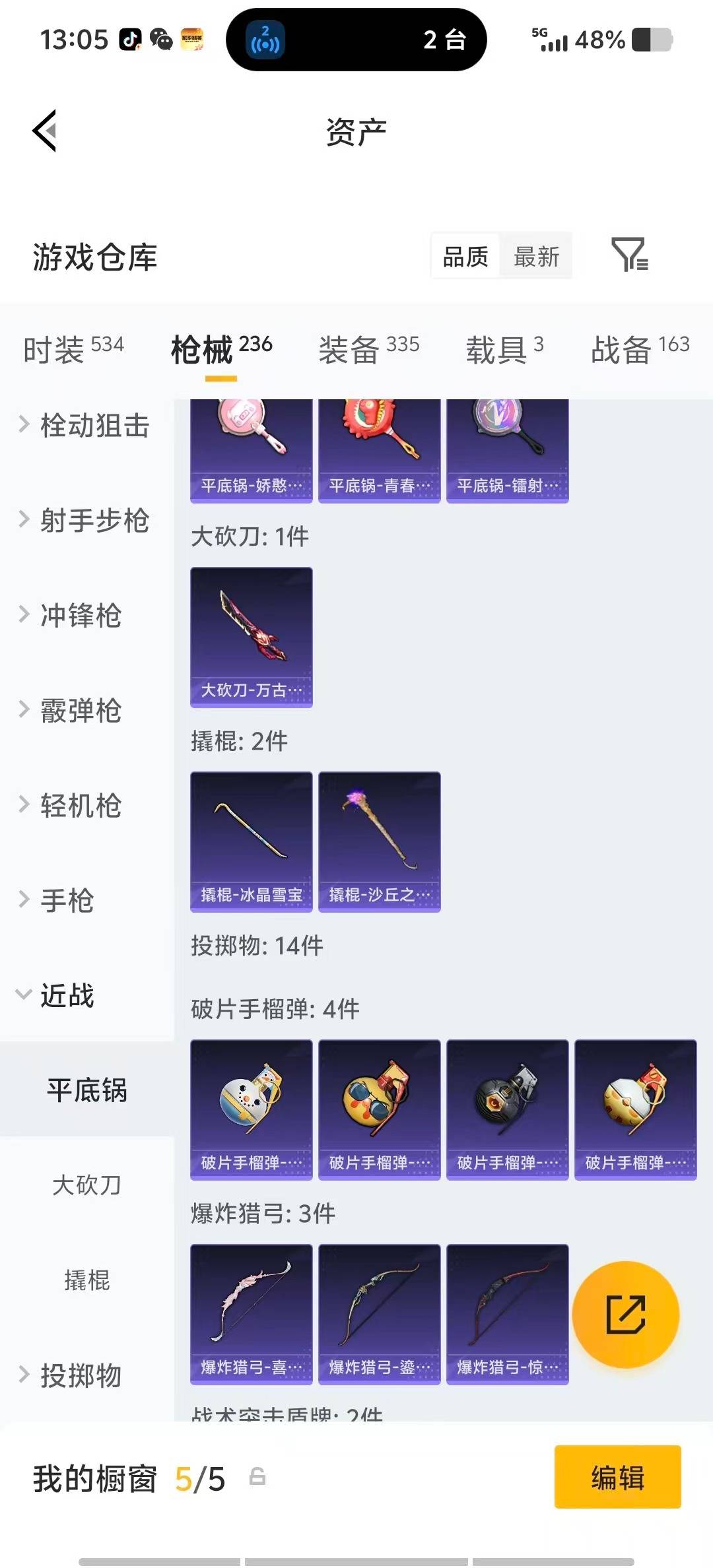The image size is (713, 1568).
Task: Switch sorting to 最新
Action: 536,256
